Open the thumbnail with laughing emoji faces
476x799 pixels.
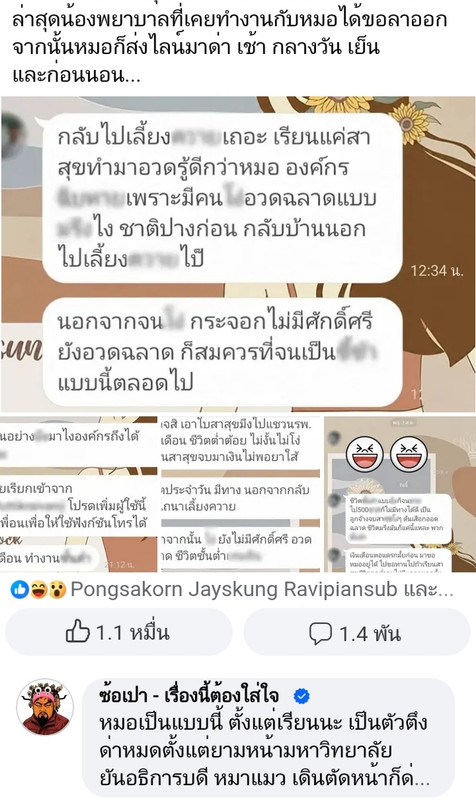coord(400,494)
